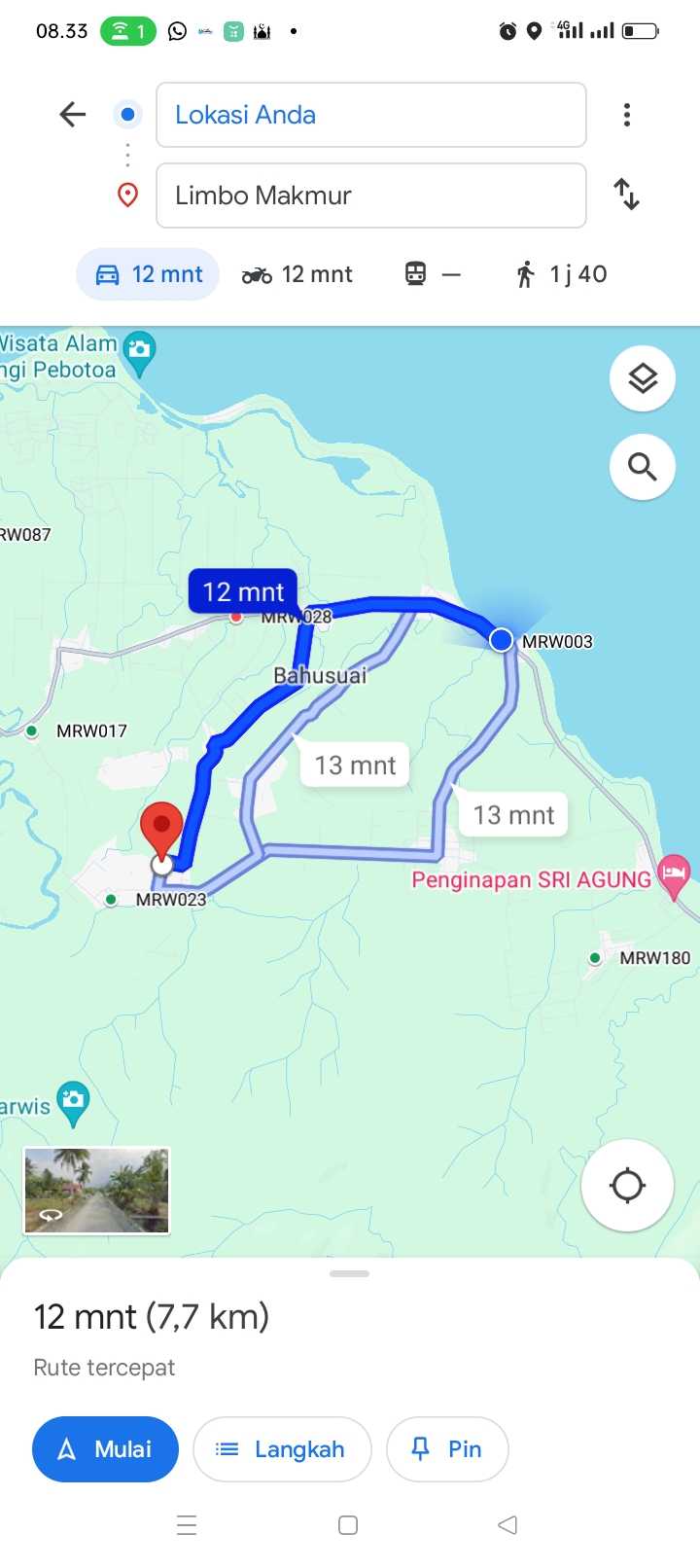This screenshot has height=1568, width=700.
Task: Start navigation with Mulai button
Action: click(105, 1449)
